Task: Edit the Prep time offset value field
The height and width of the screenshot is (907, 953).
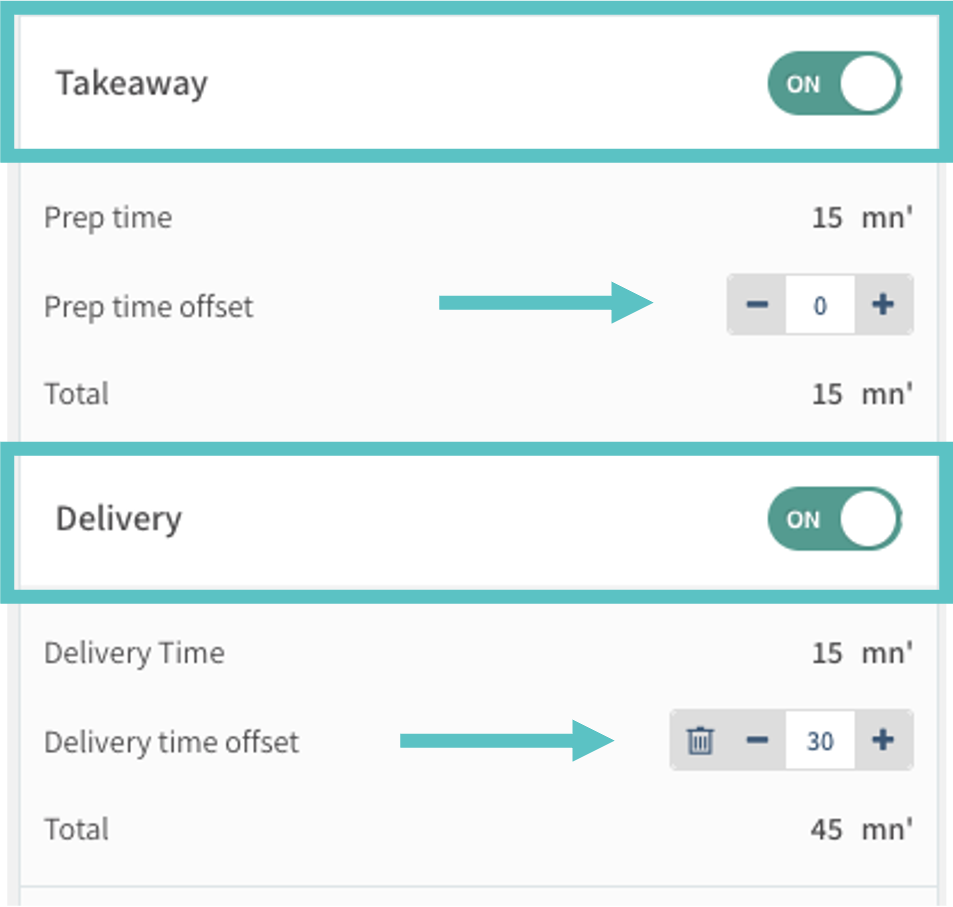Action: pyautogui.click(x=820, y=305)
